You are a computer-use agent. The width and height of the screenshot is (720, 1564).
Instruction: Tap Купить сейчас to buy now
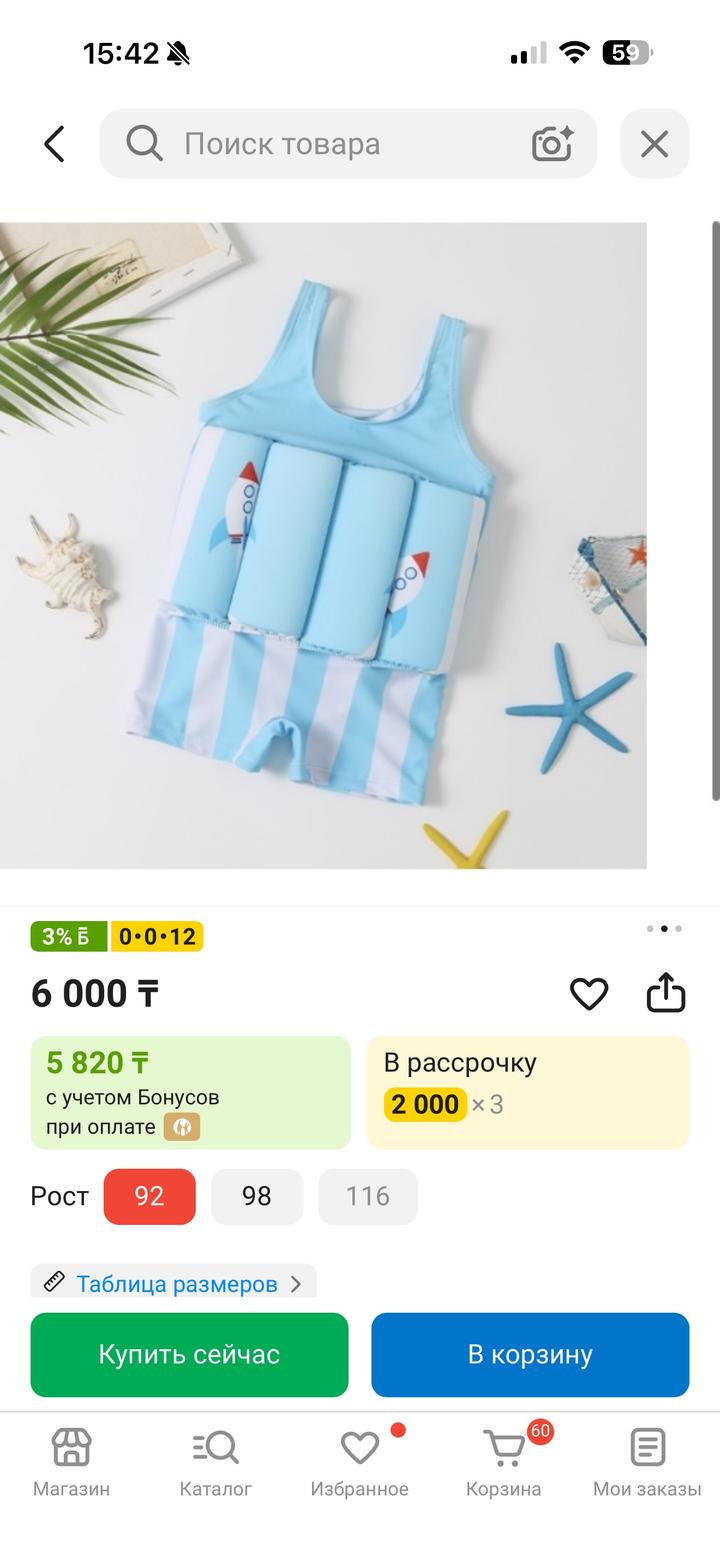coord(189,1354)
